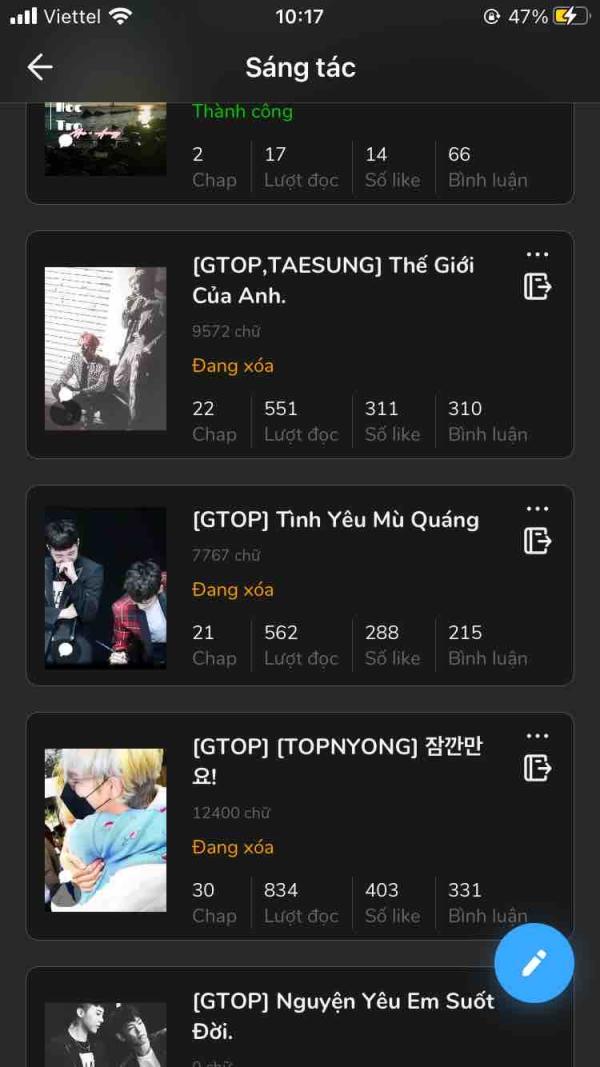Compose a new story with pencil button
This screenshot has width=600, height=1067.
pos(534,963)
